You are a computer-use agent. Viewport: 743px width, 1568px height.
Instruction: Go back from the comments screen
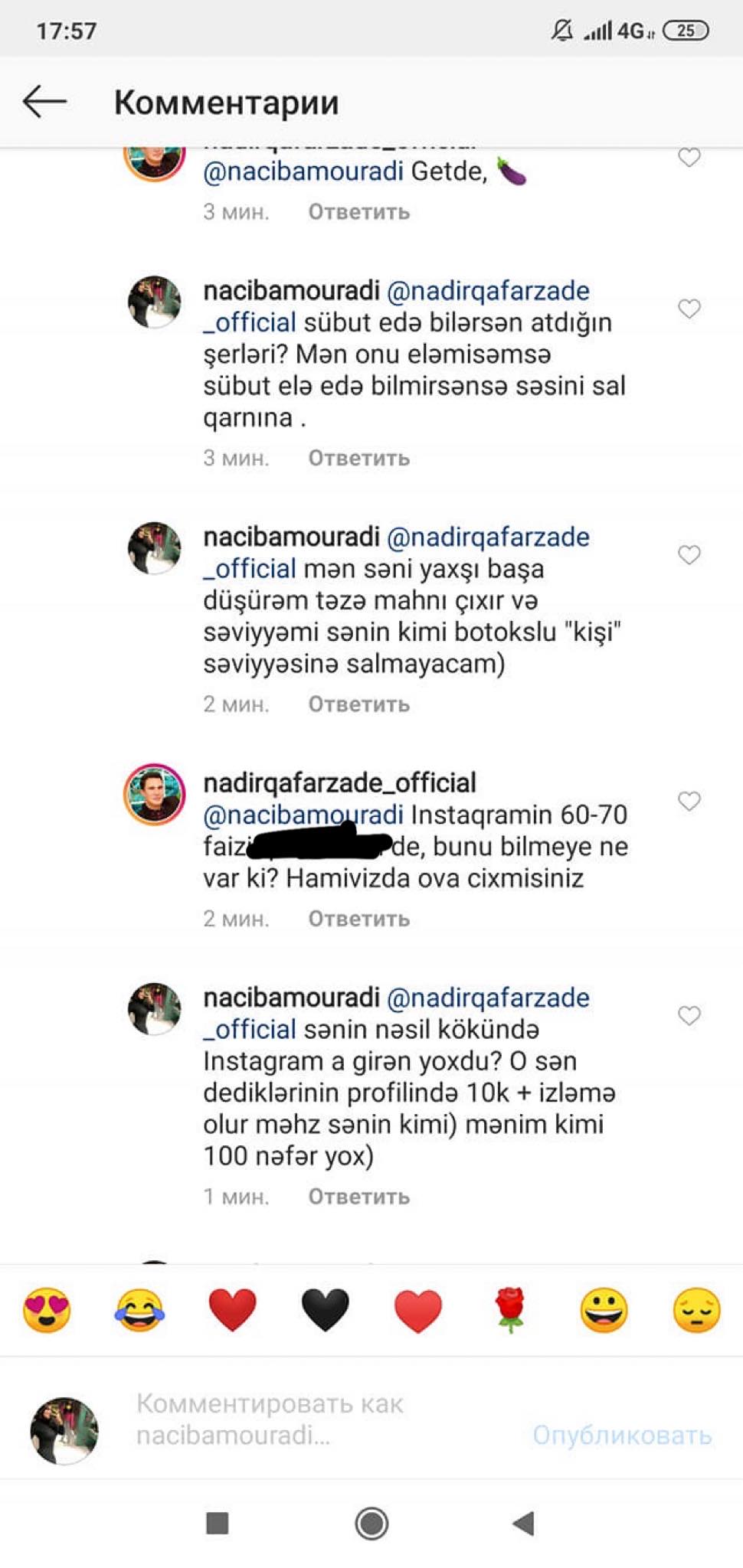coord(44,102)
